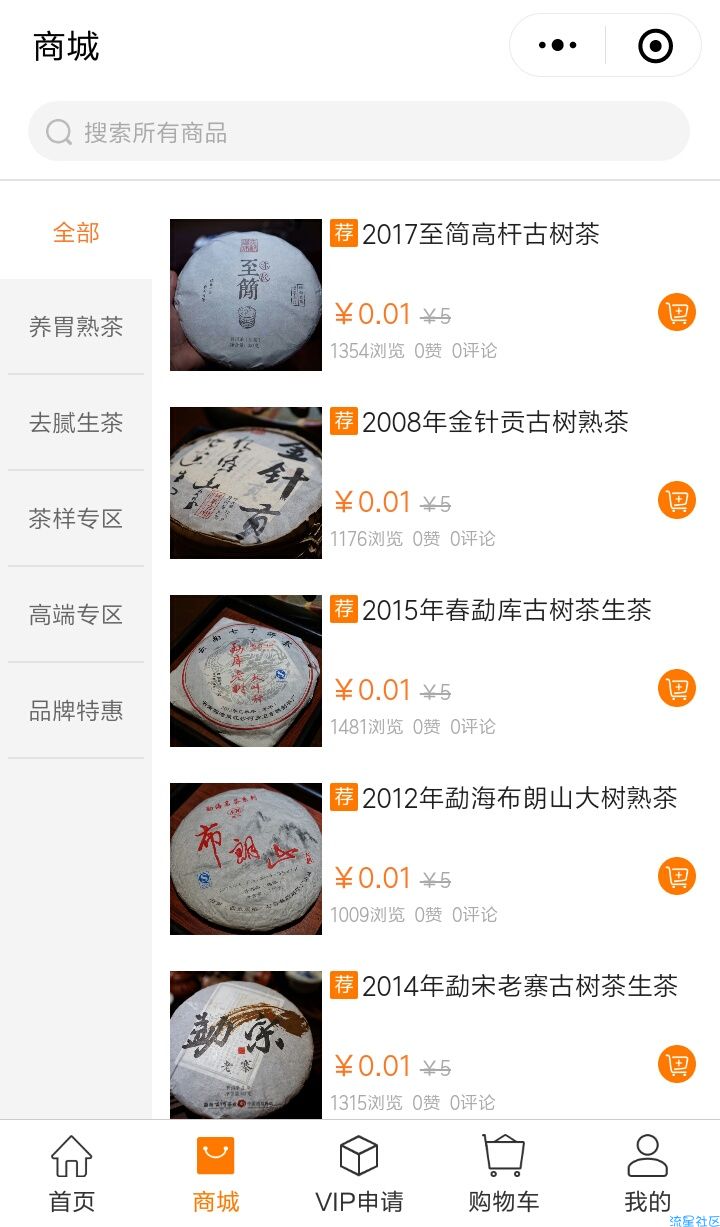Add 2012年勐海布朗山大树熟茶 to the cart

pos(677,876)
